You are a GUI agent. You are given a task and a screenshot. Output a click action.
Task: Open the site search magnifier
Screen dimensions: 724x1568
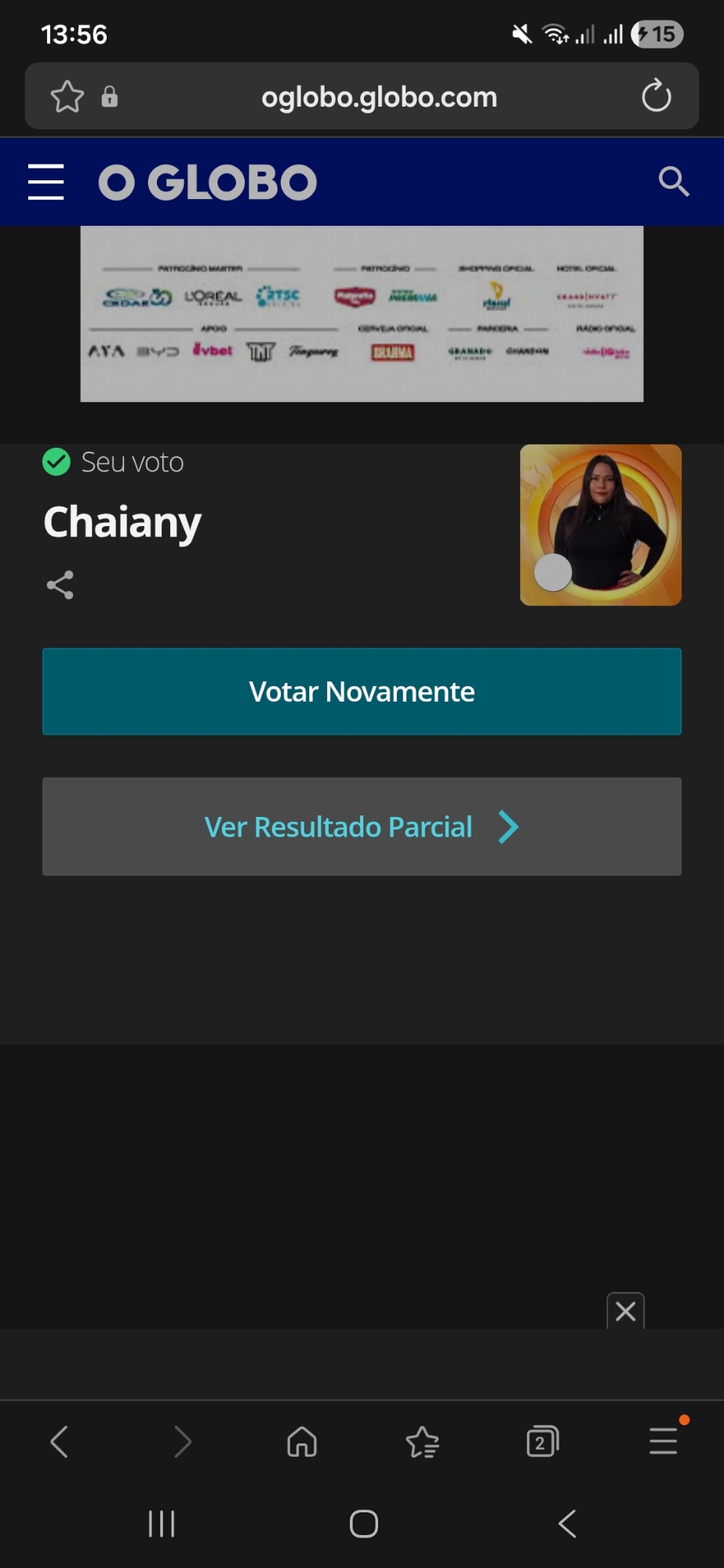point(673,182)
